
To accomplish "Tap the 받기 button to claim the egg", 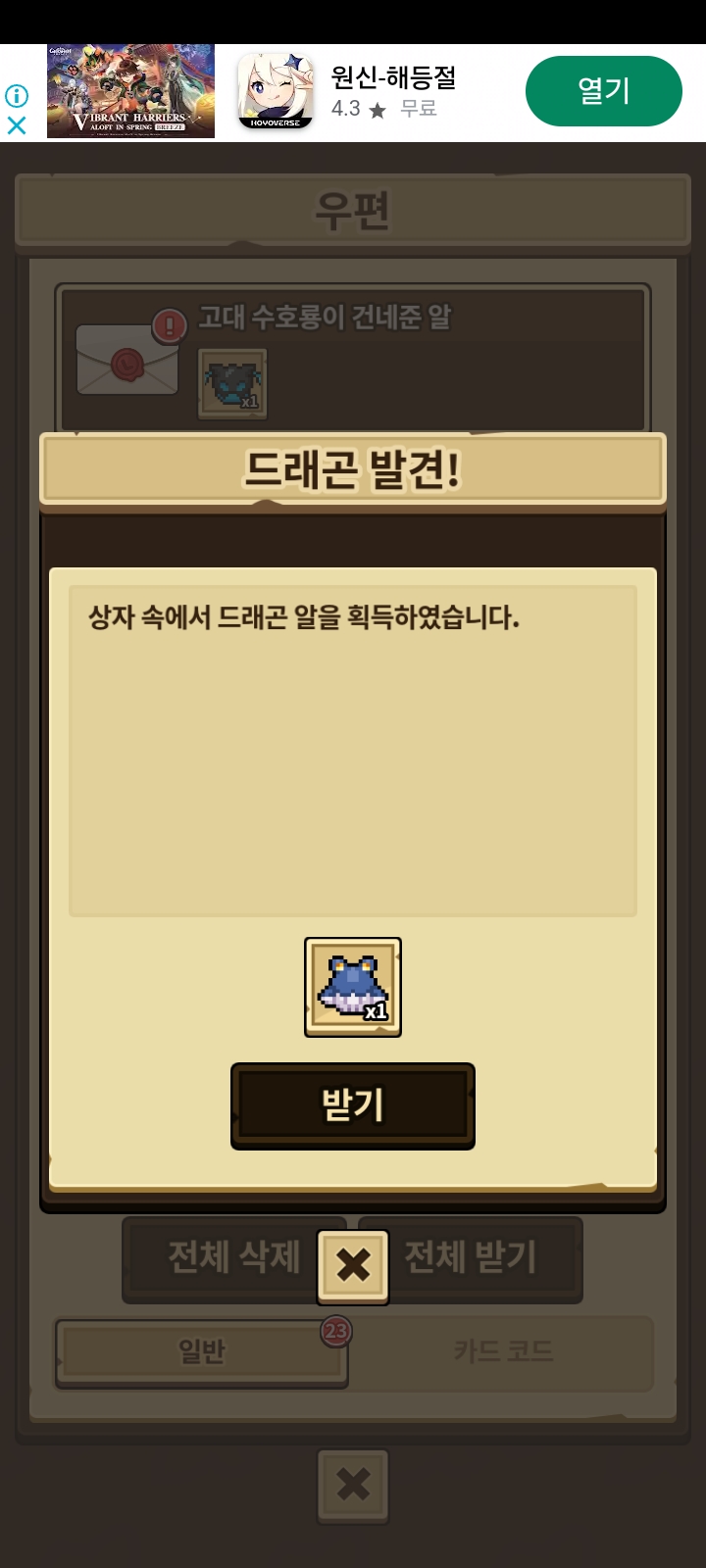I will click(x=353, y=1105).
